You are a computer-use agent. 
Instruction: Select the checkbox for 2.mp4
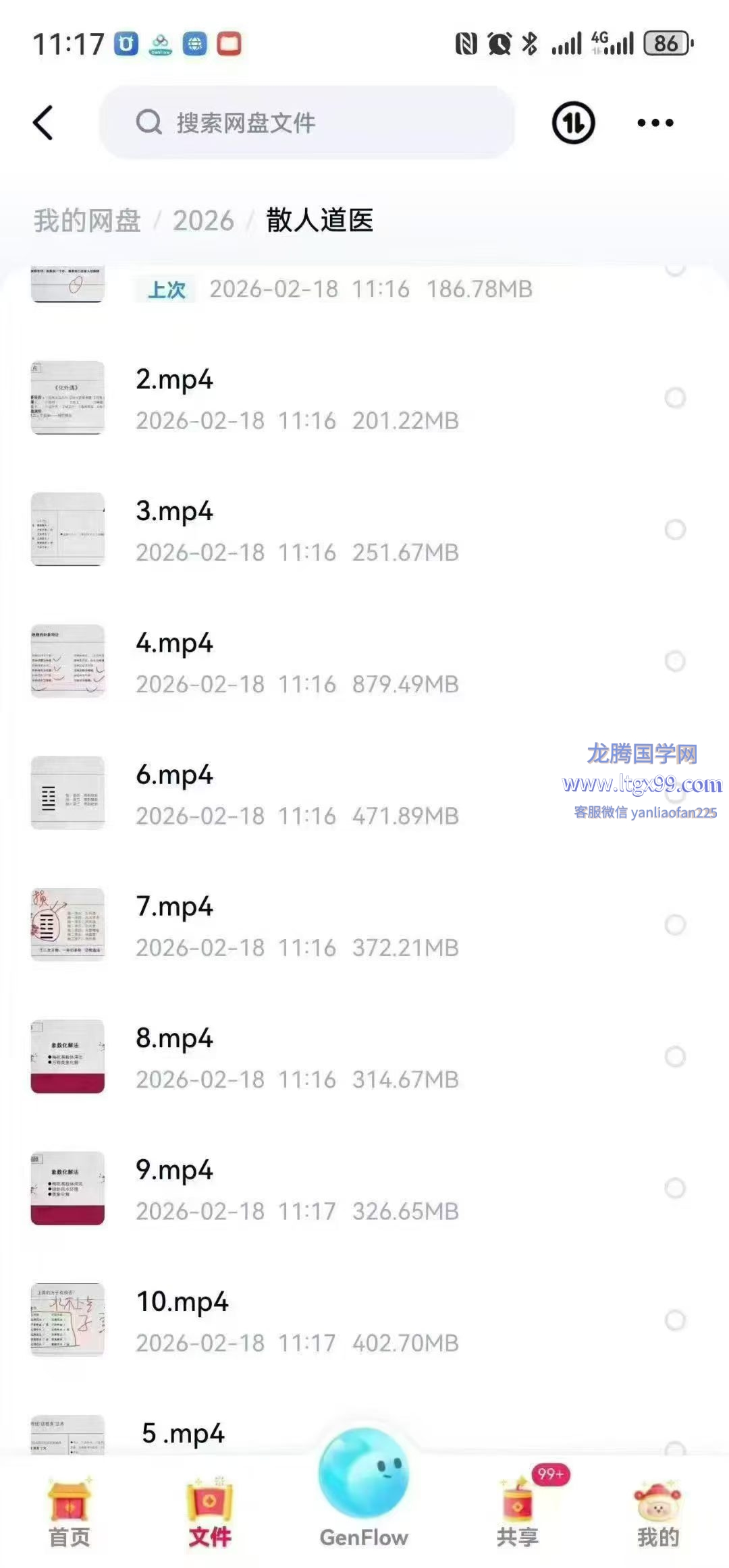(675, 398)
